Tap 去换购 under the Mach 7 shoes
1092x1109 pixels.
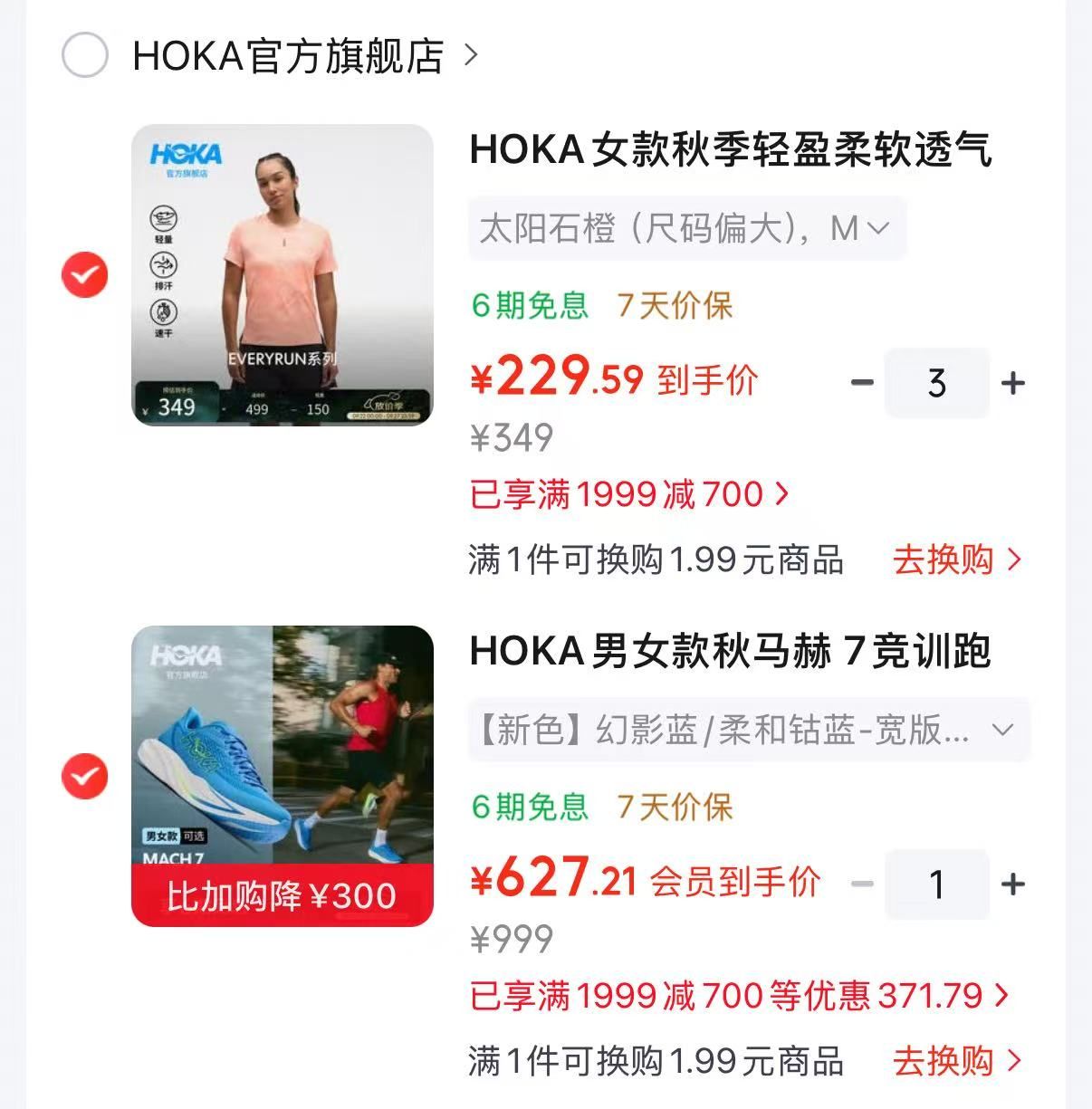point(957,1061)
